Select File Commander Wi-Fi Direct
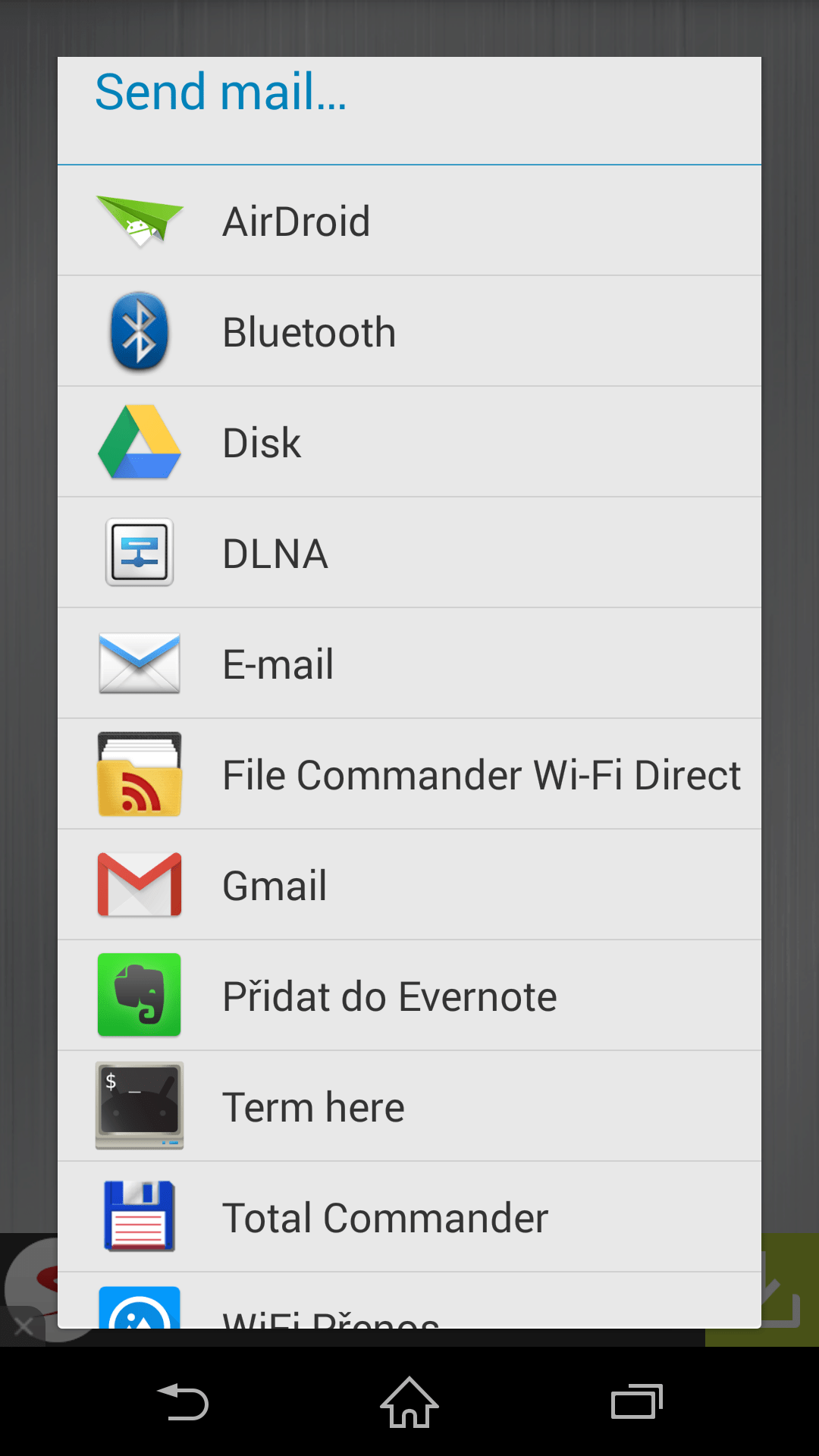 coord(409,774)
